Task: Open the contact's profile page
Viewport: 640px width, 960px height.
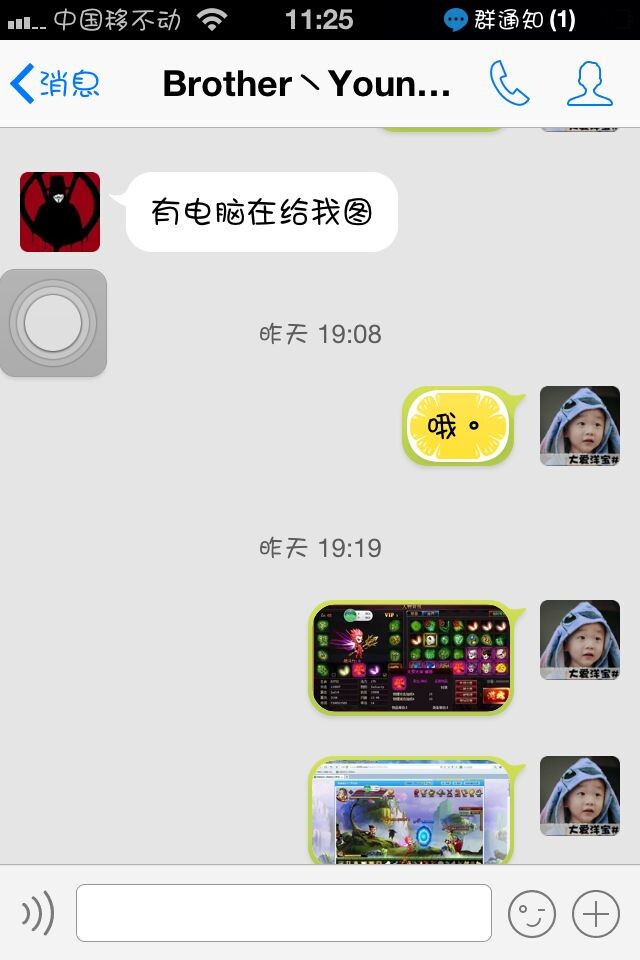Action: [589, 84]
